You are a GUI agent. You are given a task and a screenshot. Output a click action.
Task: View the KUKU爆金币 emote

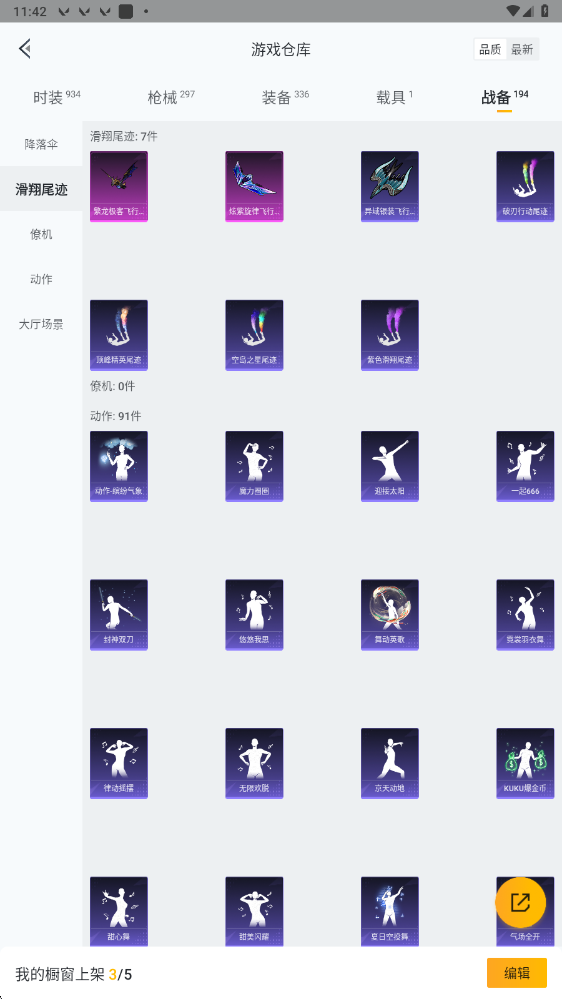tap(525, 763)
